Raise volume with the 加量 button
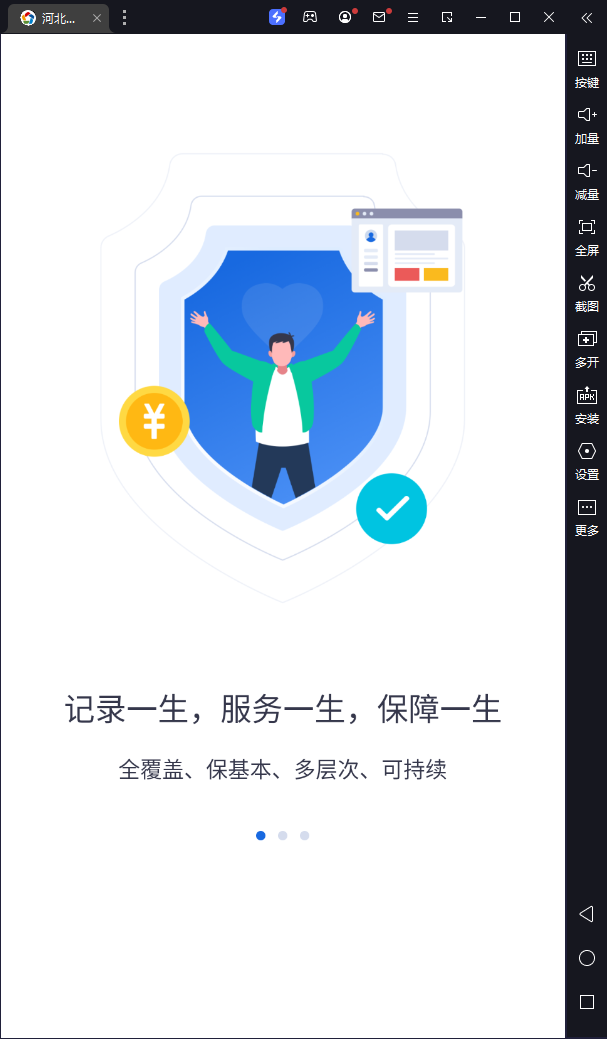Viewport: 607px width, 1039px height. [587, 124]
